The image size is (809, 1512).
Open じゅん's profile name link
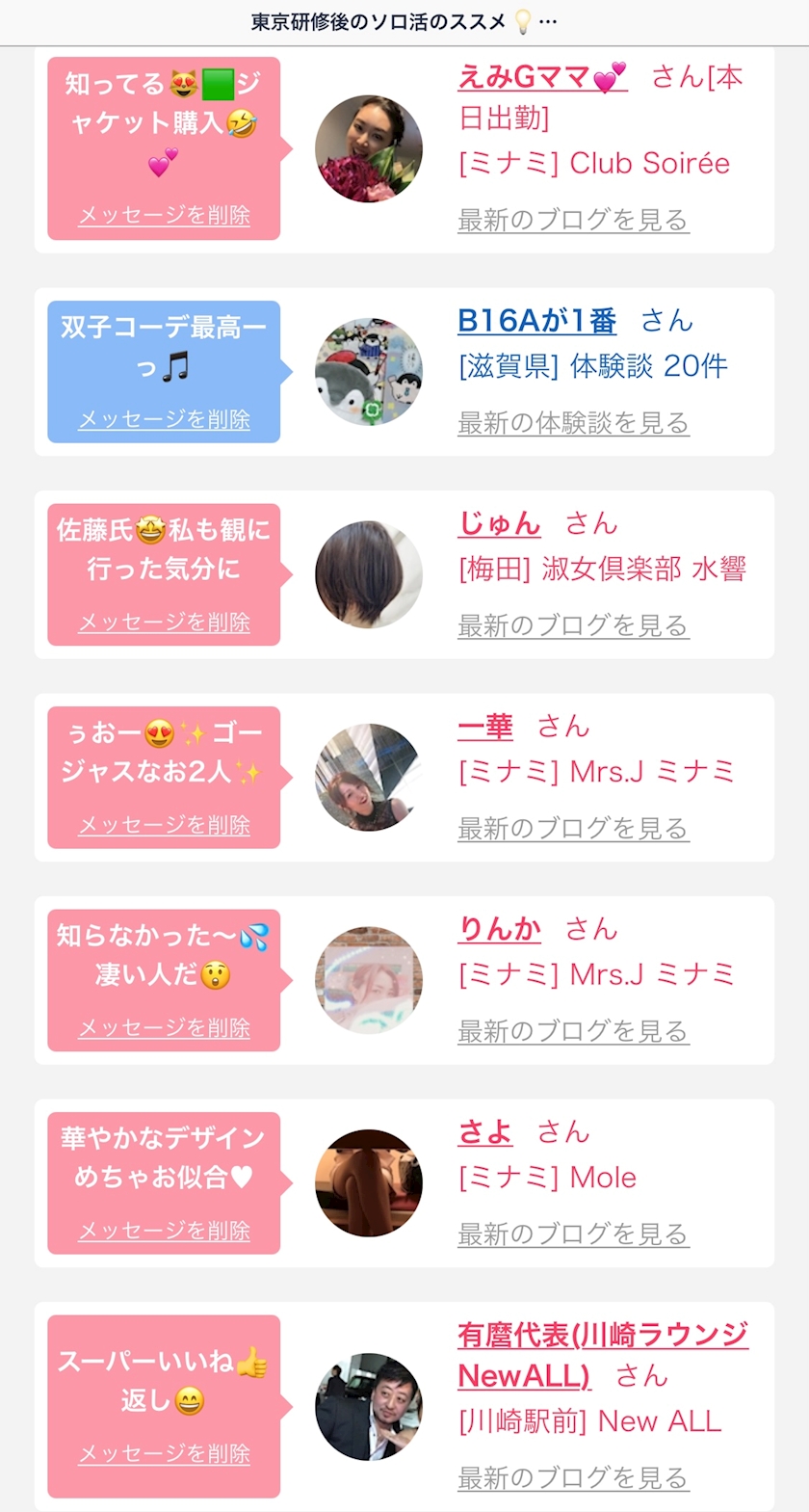point(499,524)
